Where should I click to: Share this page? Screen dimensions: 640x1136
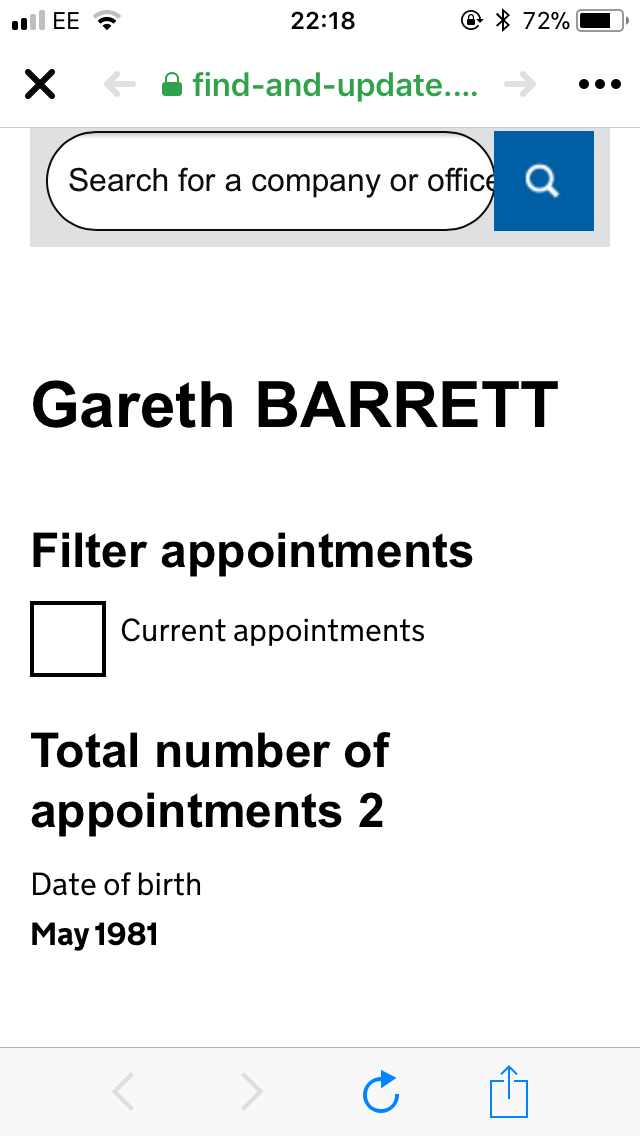tap(508, 1092)
